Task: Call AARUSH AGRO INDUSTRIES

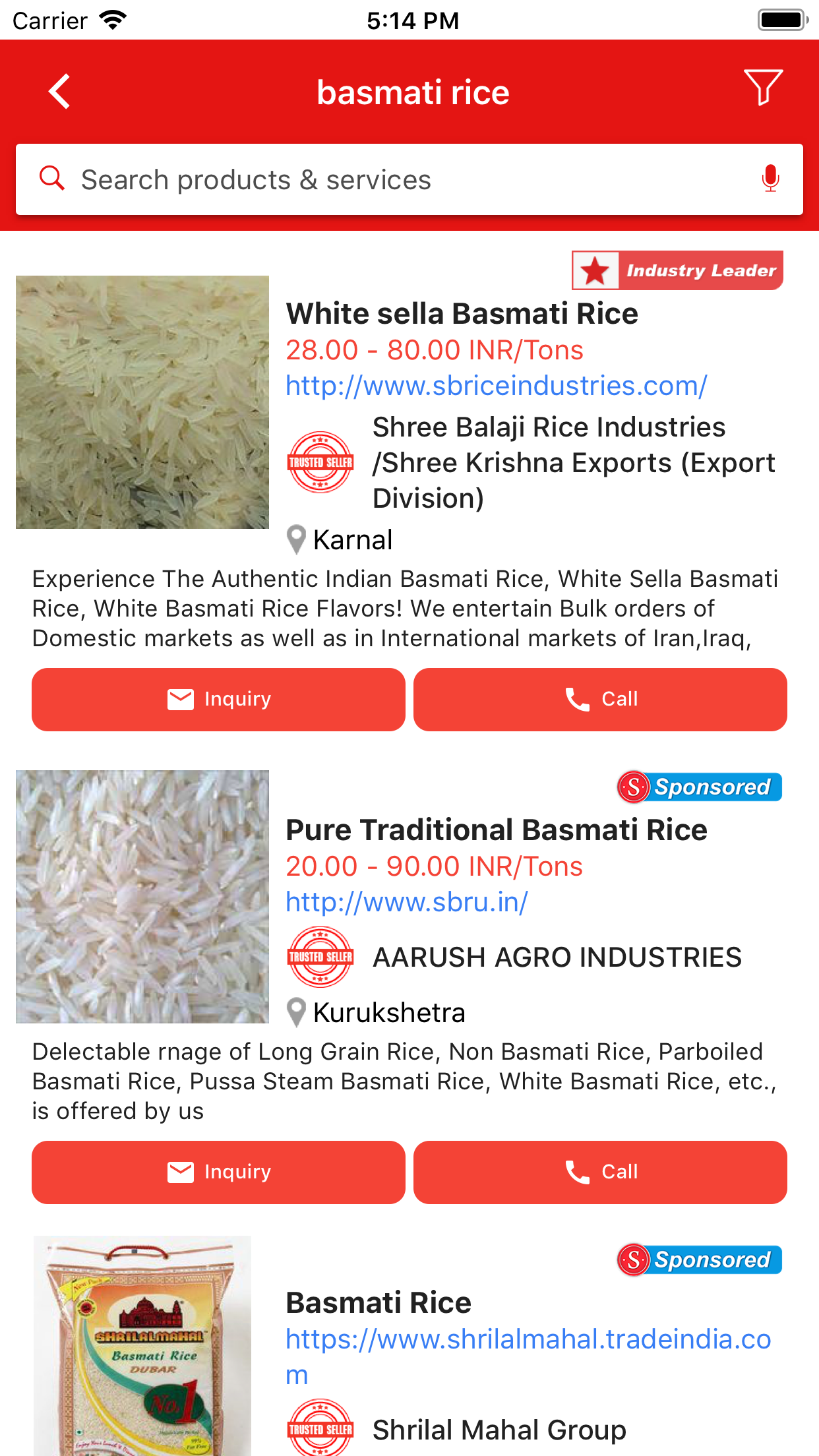Action: [600, 1172]
